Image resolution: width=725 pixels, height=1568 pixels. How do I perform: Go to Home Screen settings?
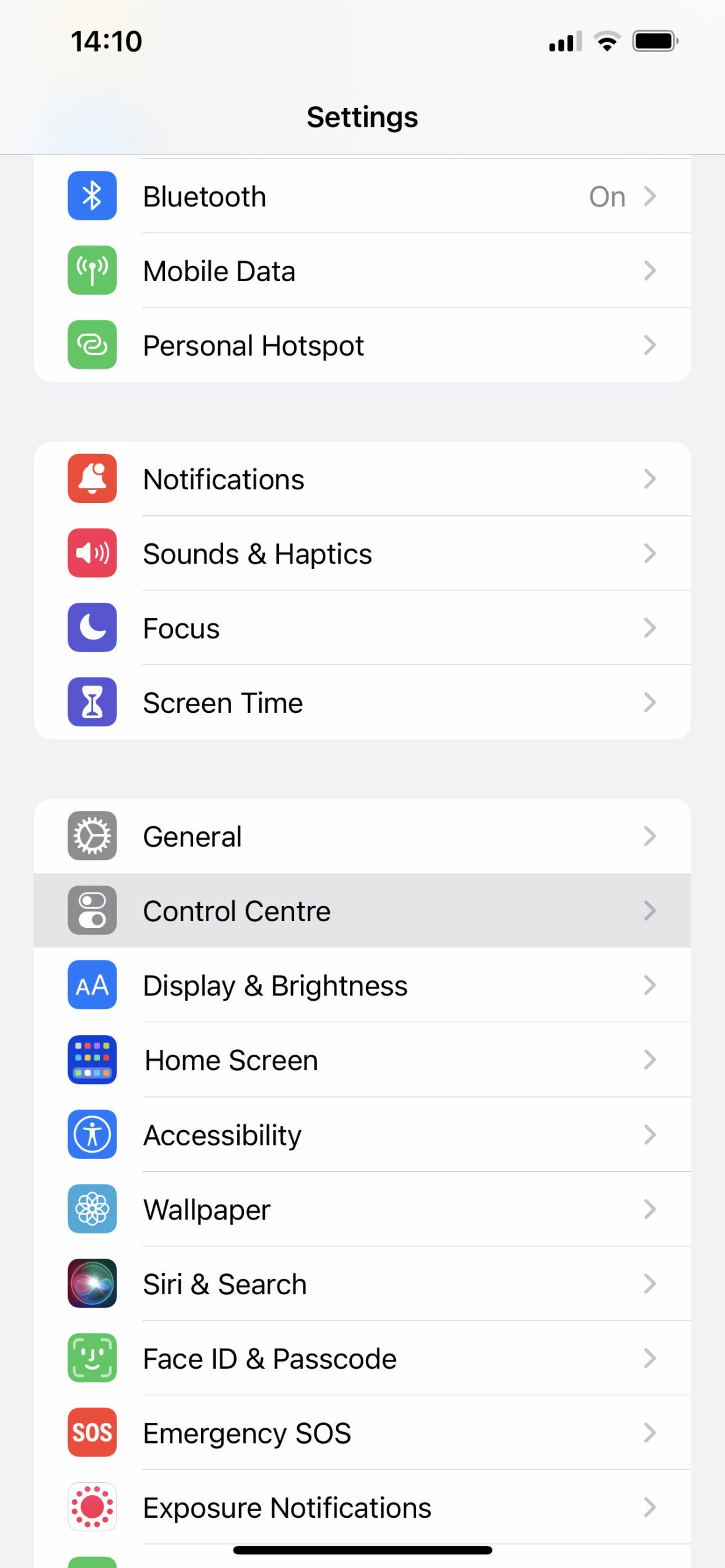[x=362, y=1060]
